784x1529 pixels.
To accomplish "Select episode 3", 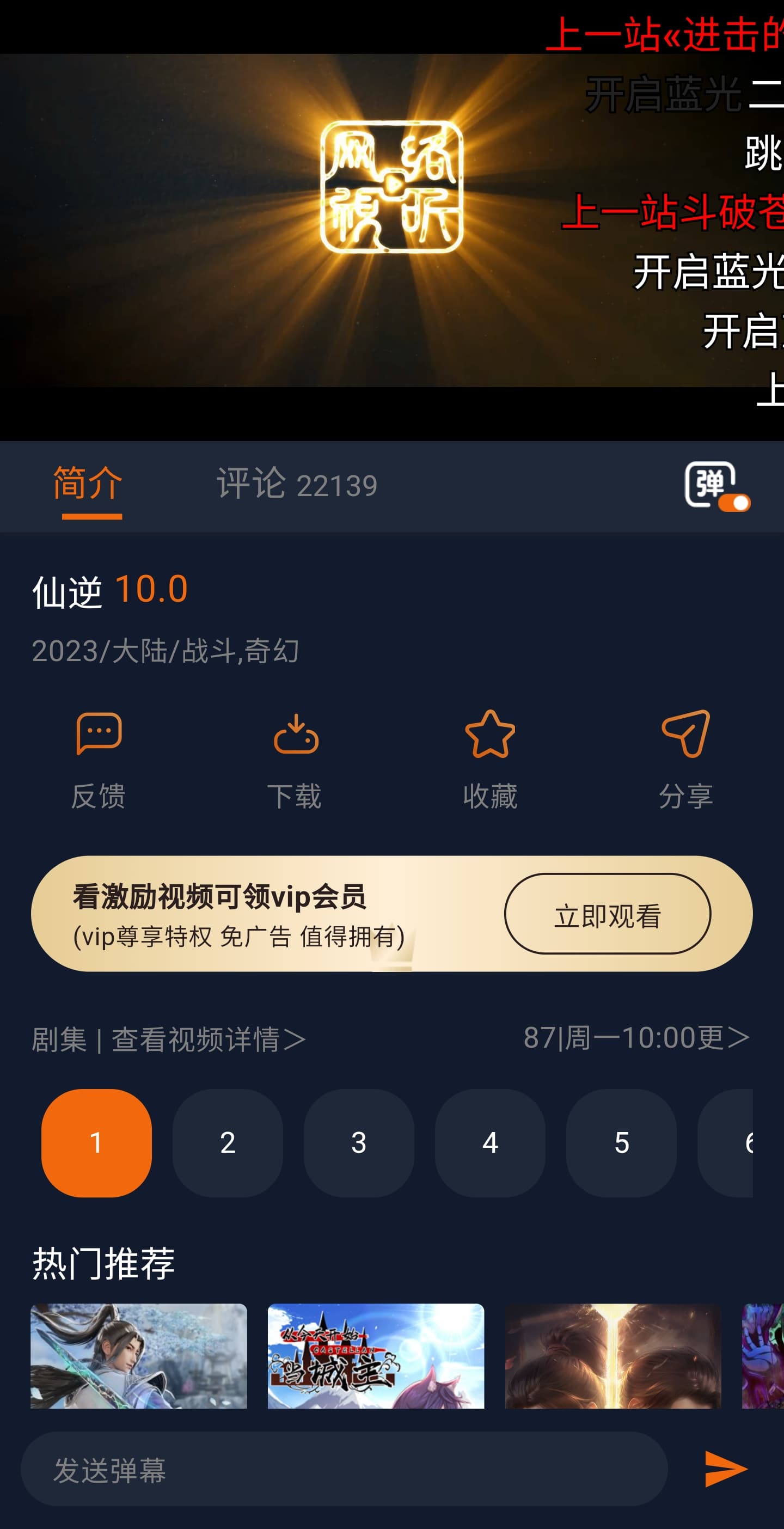I will coord(358,1142).
